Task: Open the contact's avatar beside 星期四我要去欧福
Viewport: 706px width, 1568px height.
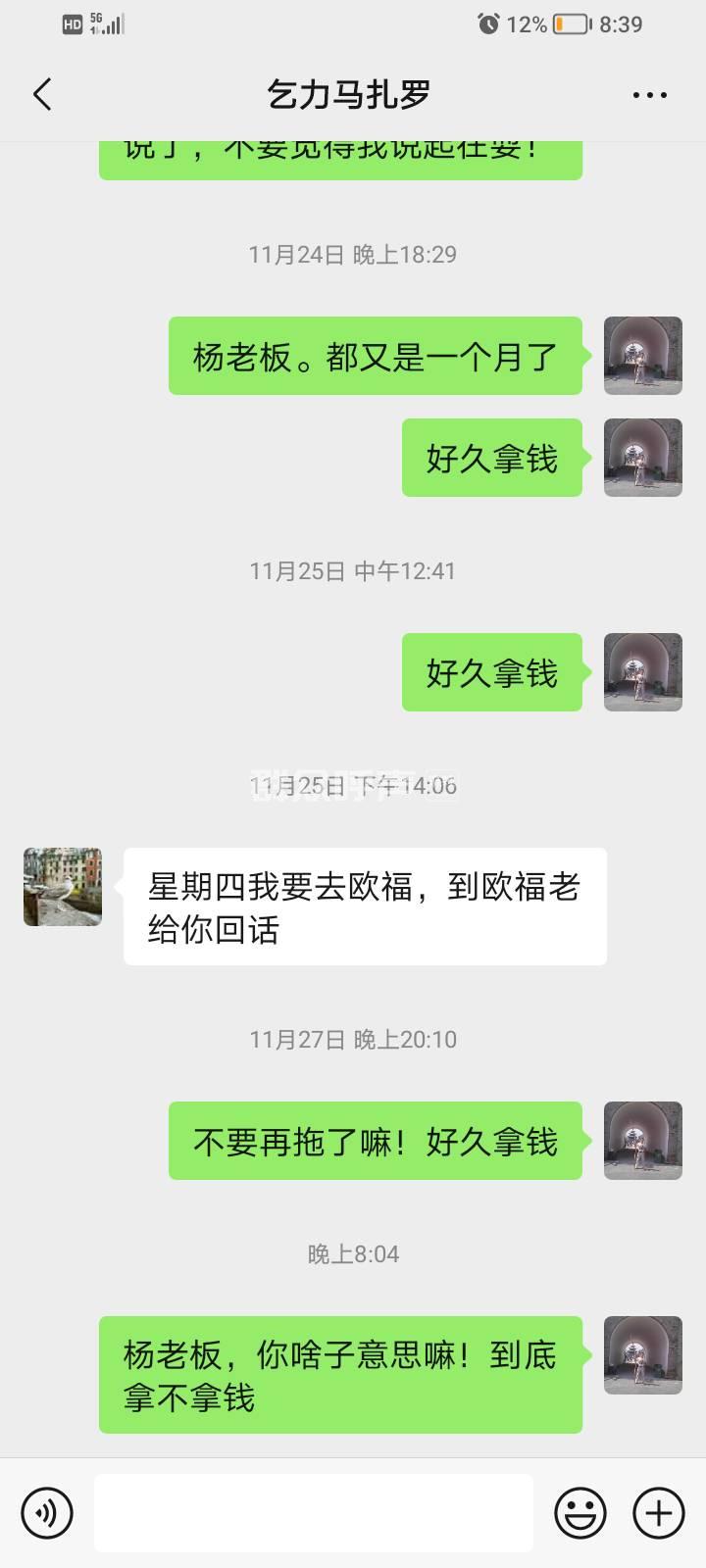Action: [63, 887]
